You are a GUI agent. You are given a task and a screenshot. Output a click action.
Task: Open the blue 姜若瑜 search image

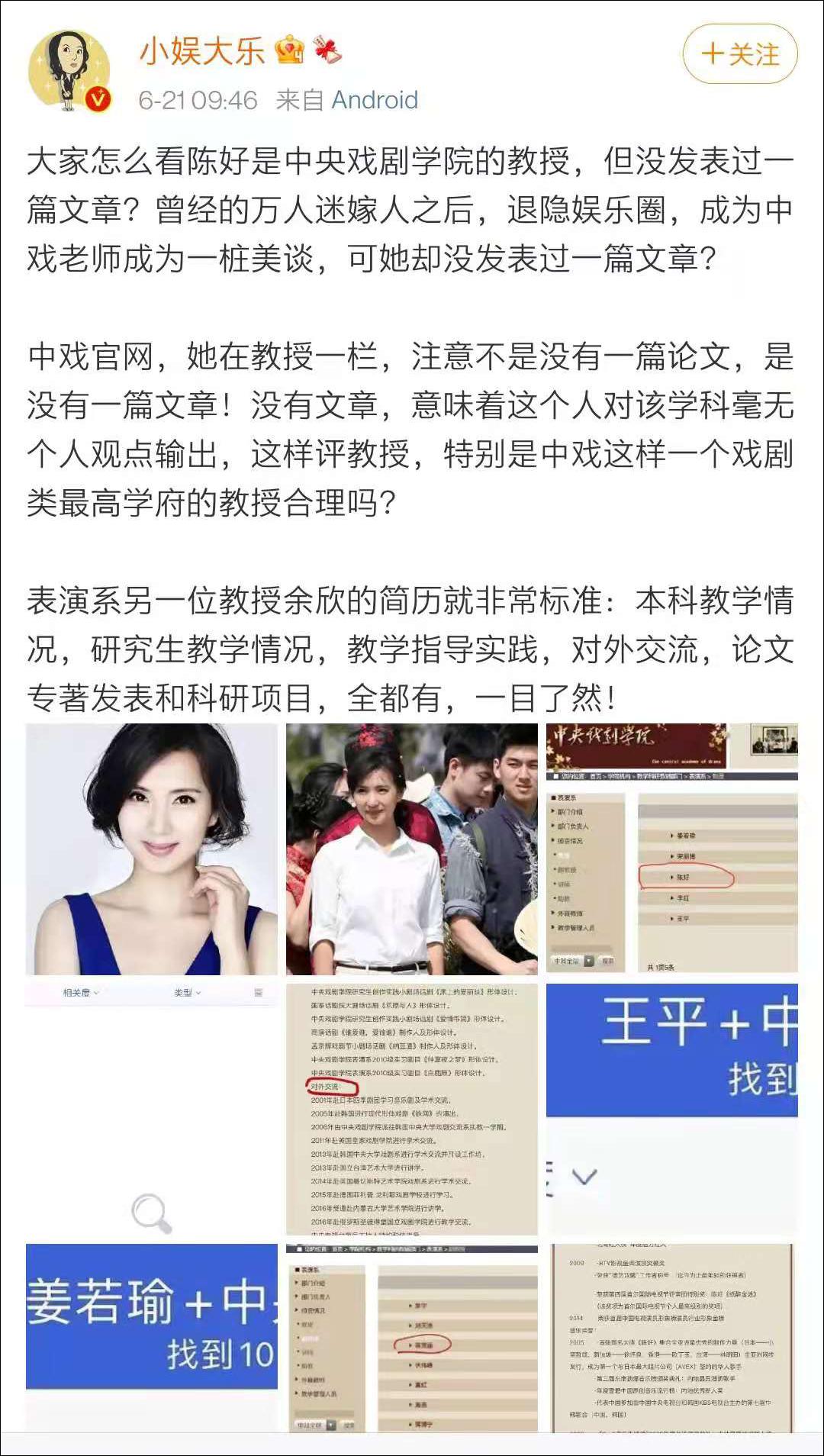click(x=152, y=1338)
